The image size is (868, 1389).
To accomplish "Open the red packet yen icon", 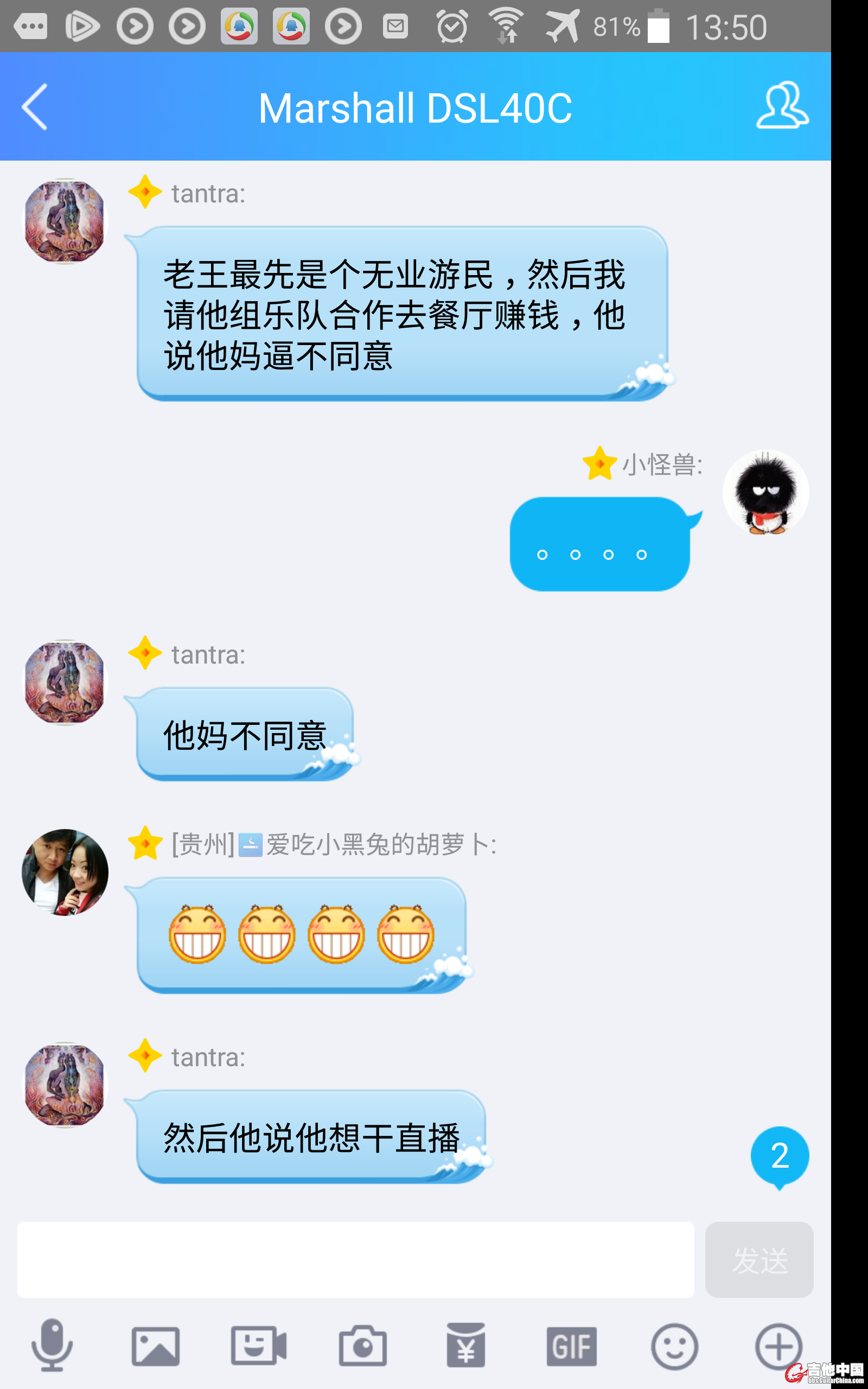I will [465, 1346].
